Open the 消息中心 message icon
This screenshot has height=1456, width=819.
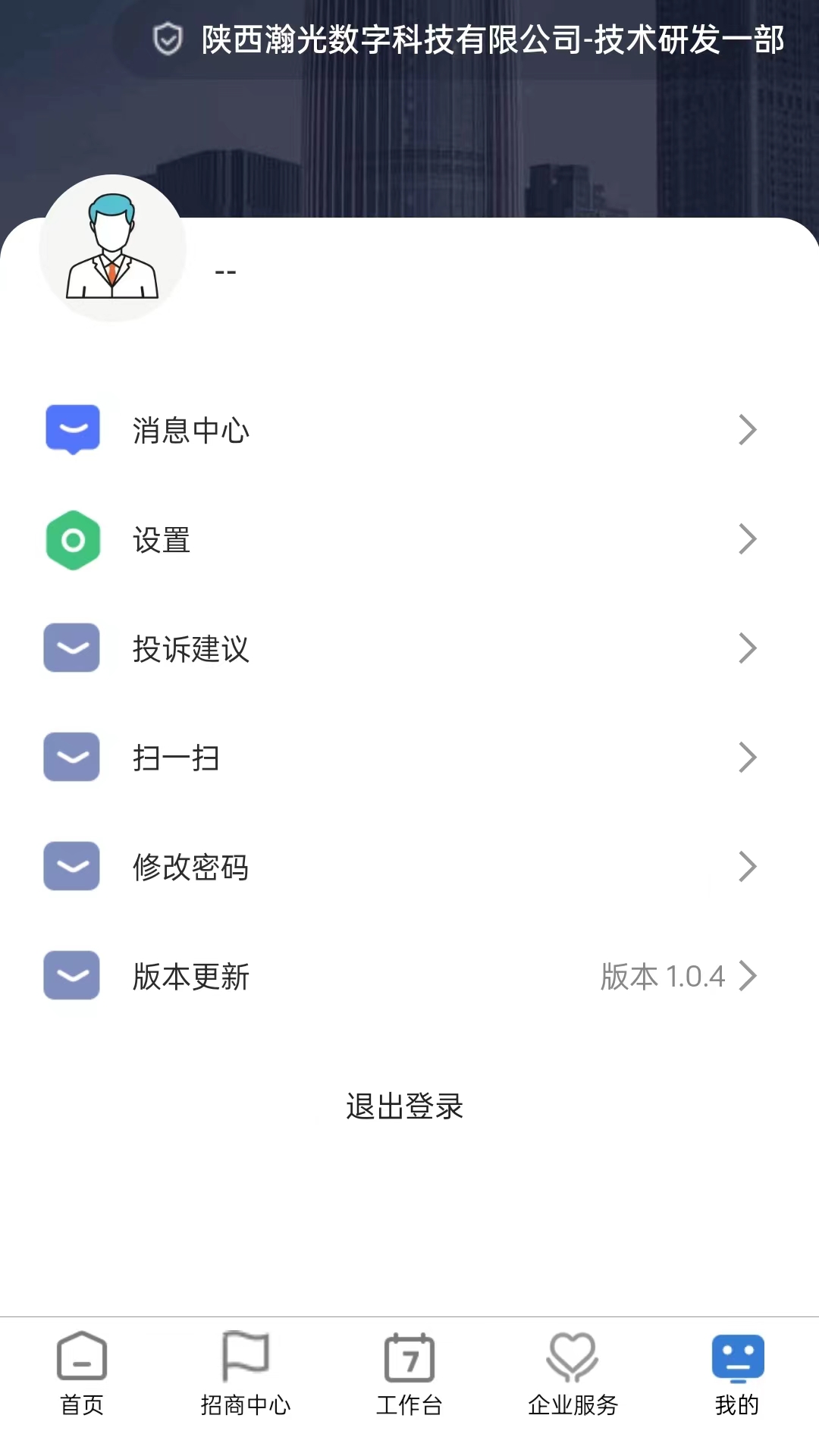pos(71,429)
